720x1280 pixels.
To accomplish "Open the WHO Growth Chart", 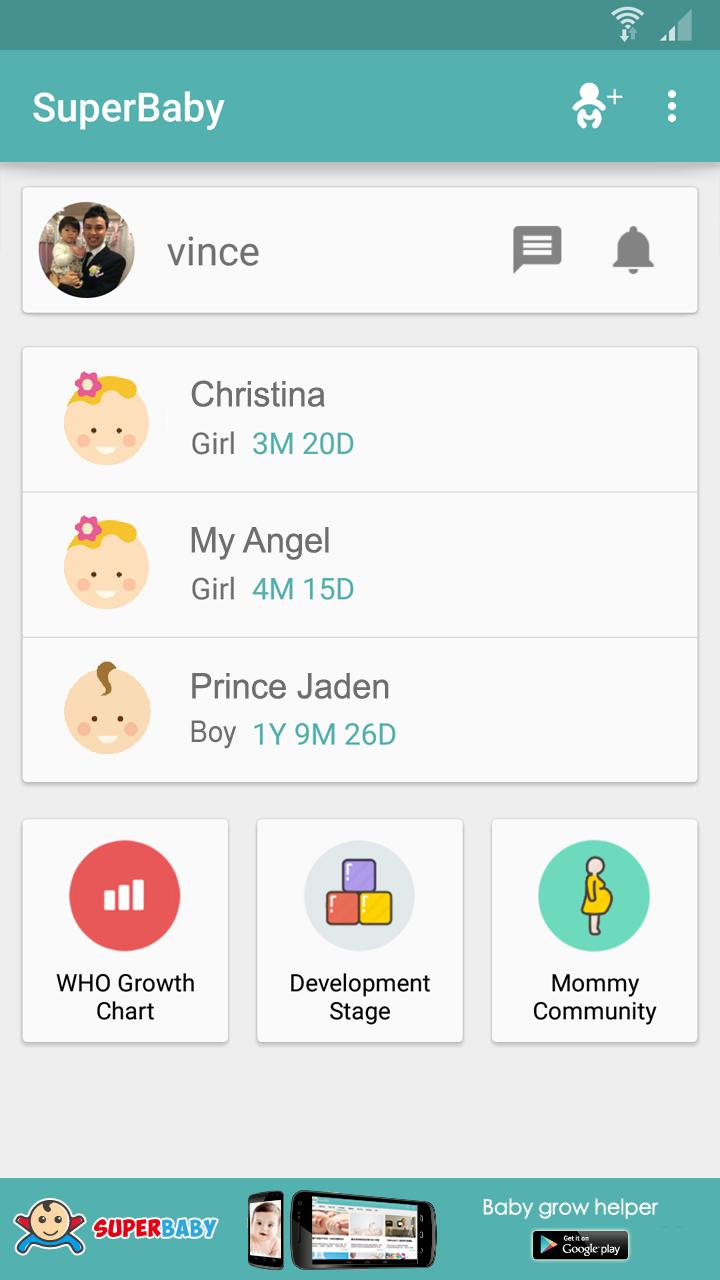I will tap(125, 930).
